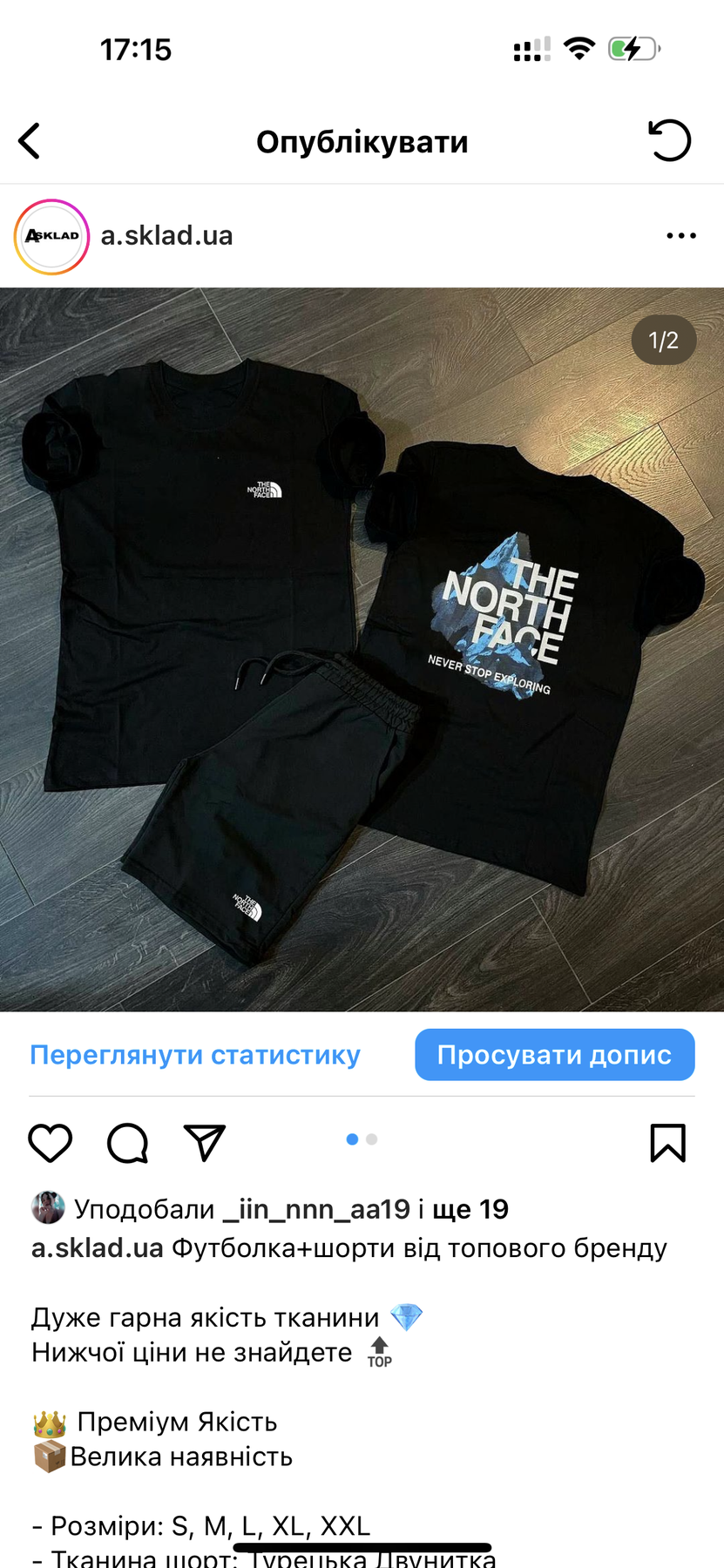Like the post using the heart icon
This screenshot has width=724, height=1568.
pos(50,1143)
